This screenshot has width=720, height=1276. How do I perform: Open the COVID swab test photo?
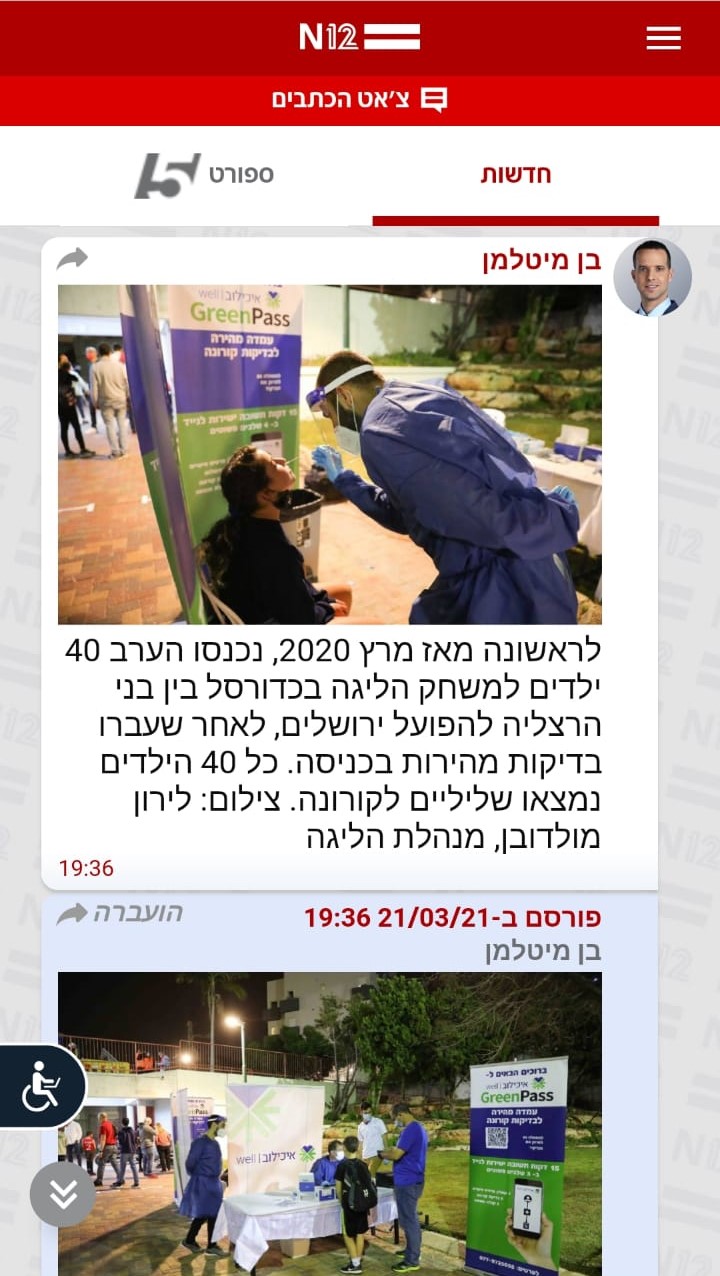(x=329, y=454)
